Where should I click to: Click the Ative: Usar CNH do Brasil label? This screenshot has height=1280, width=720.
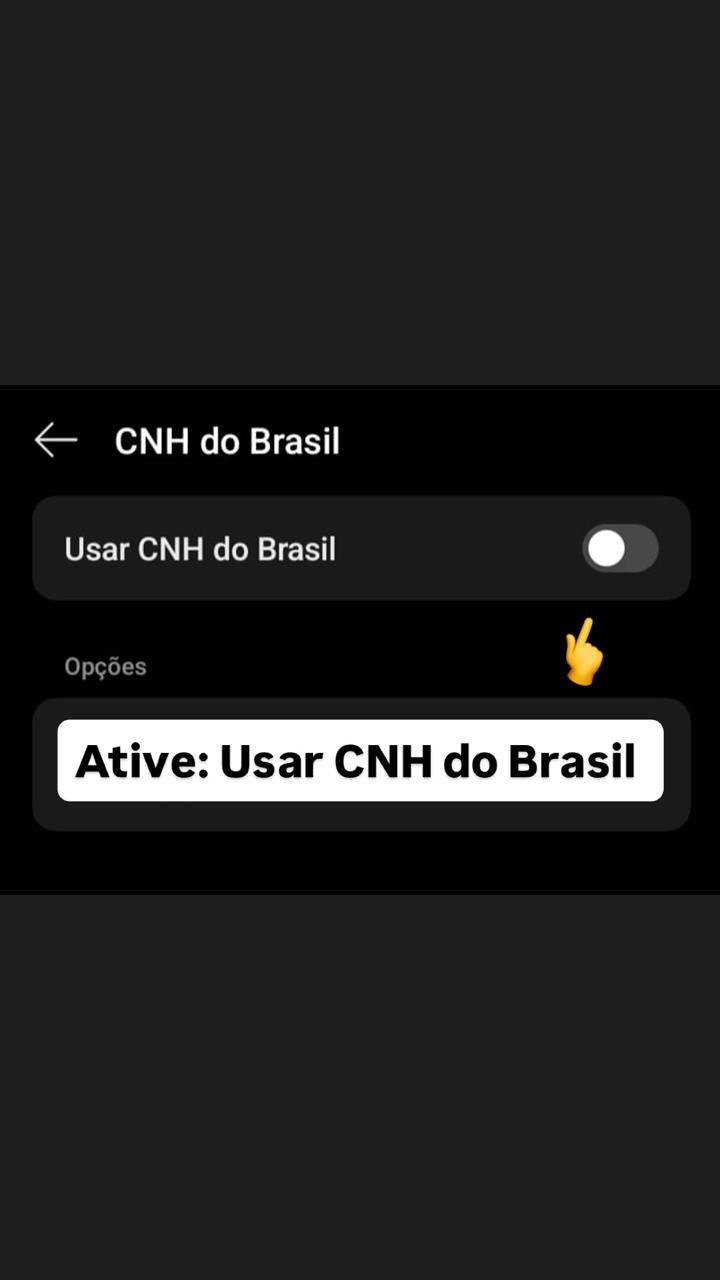pyautogui.click(x=360, y=762)
